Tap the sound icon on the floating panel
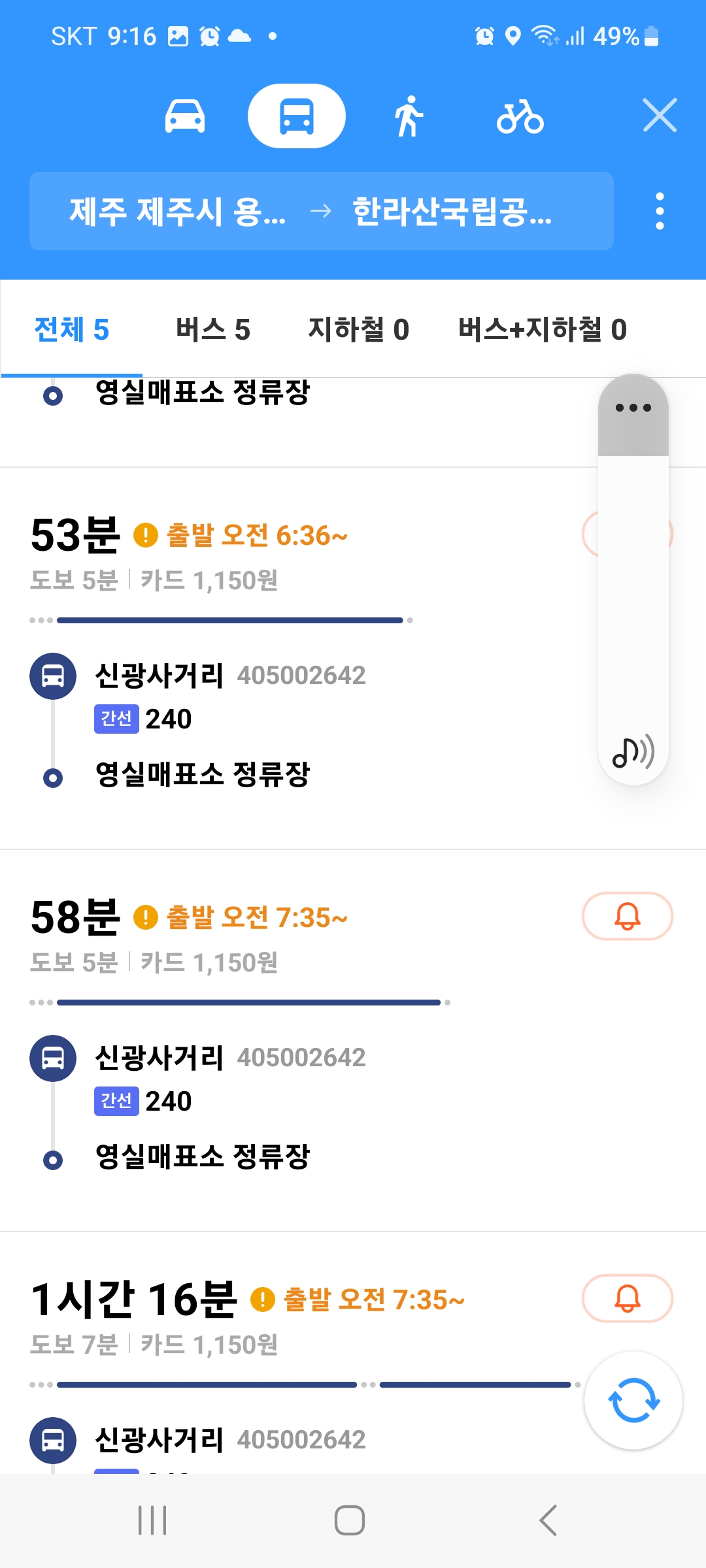Image resolution: width=706 pixels, height=1568 pixels. (x=633, y=751)
